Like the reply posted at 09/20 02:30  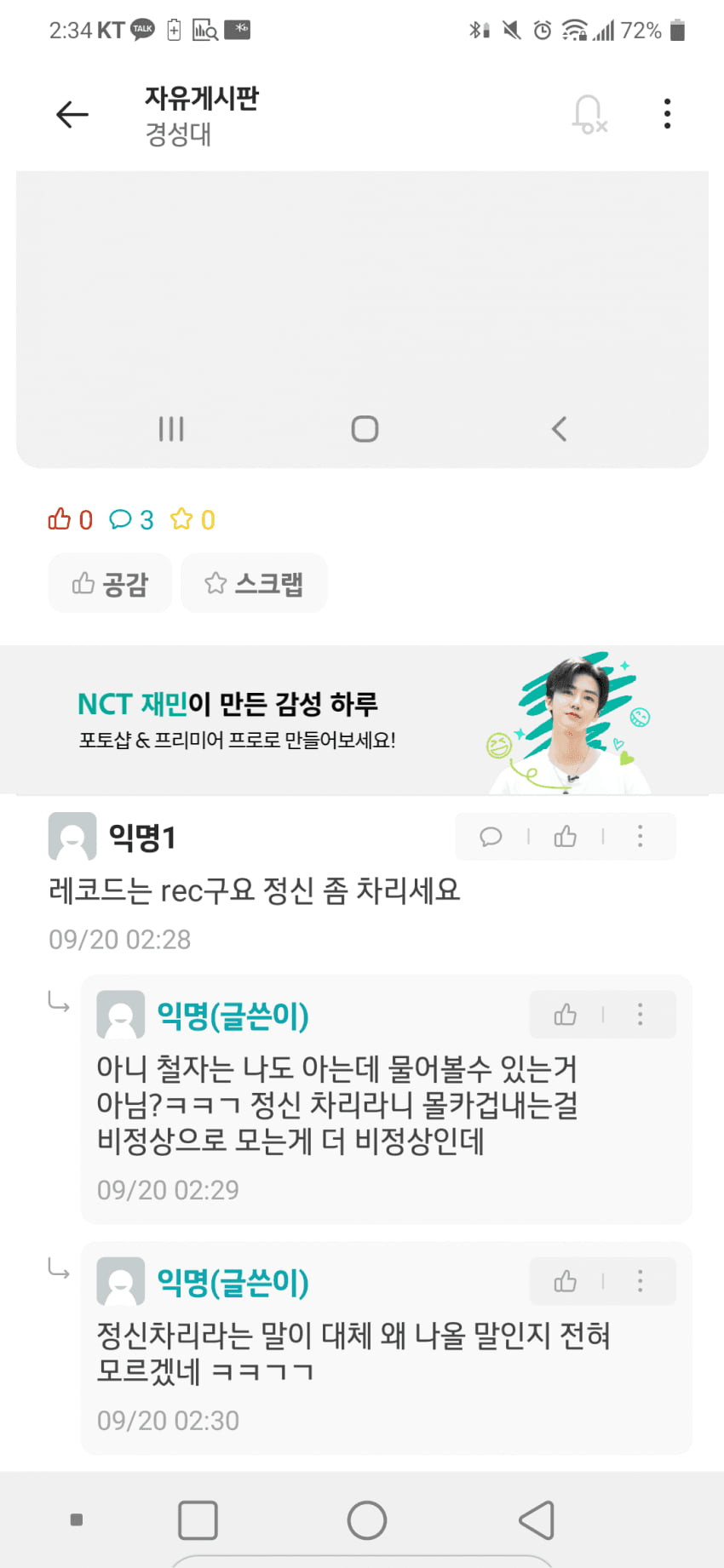(x=566, y=1281)
